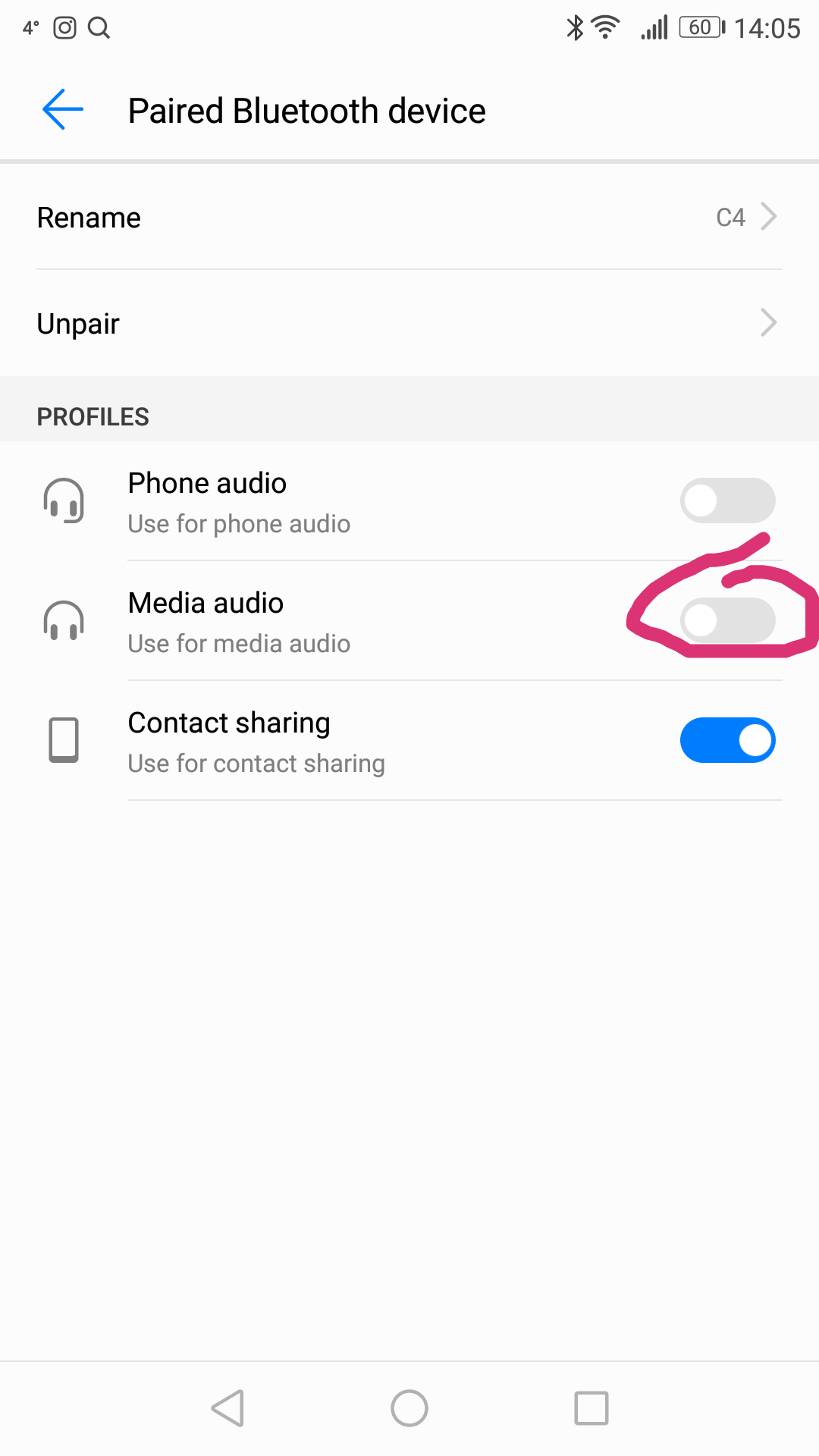Tap the system home button

(409, 1408)
